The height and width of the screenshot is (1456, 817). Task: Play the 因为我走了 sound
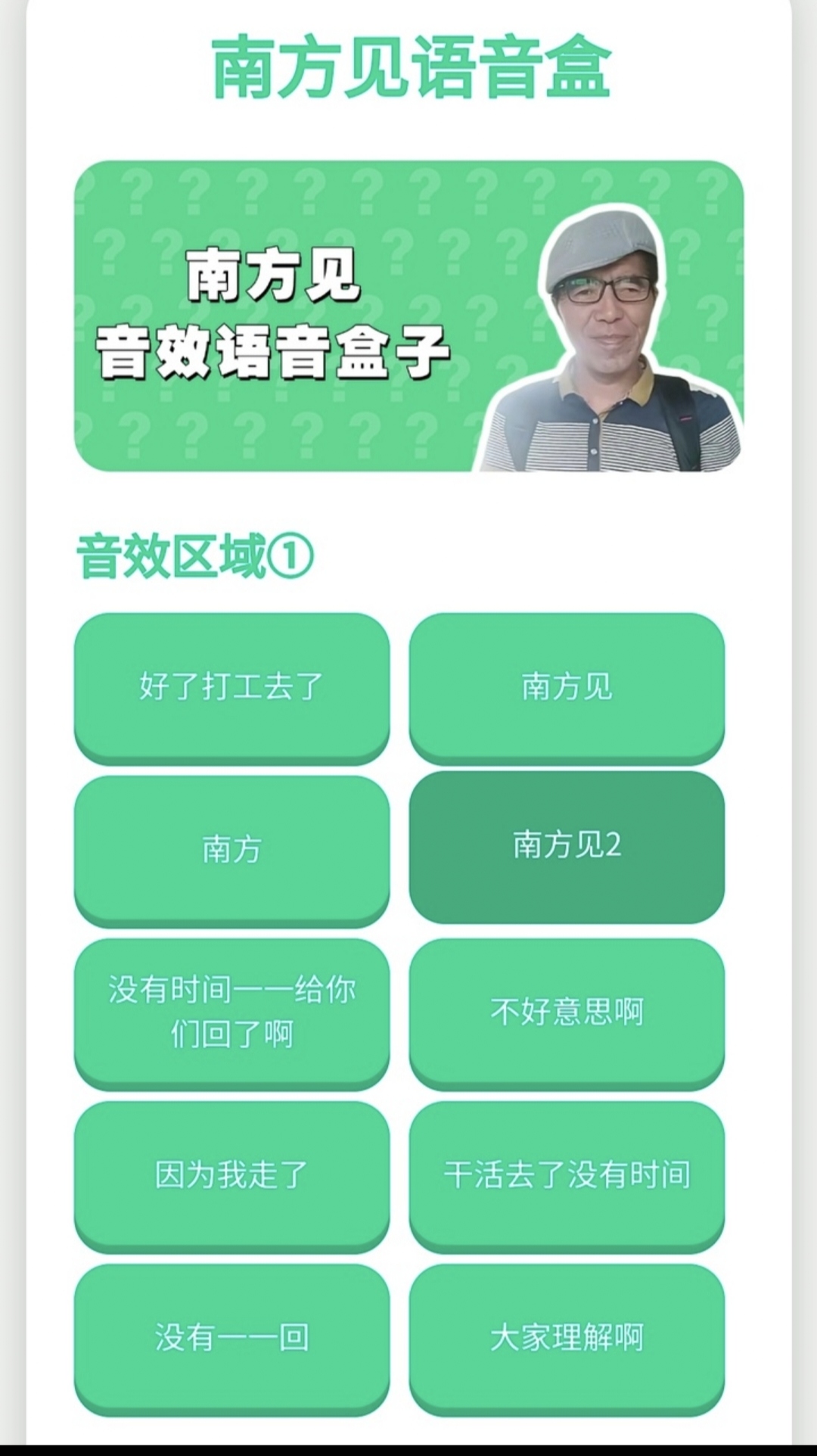231,1174
